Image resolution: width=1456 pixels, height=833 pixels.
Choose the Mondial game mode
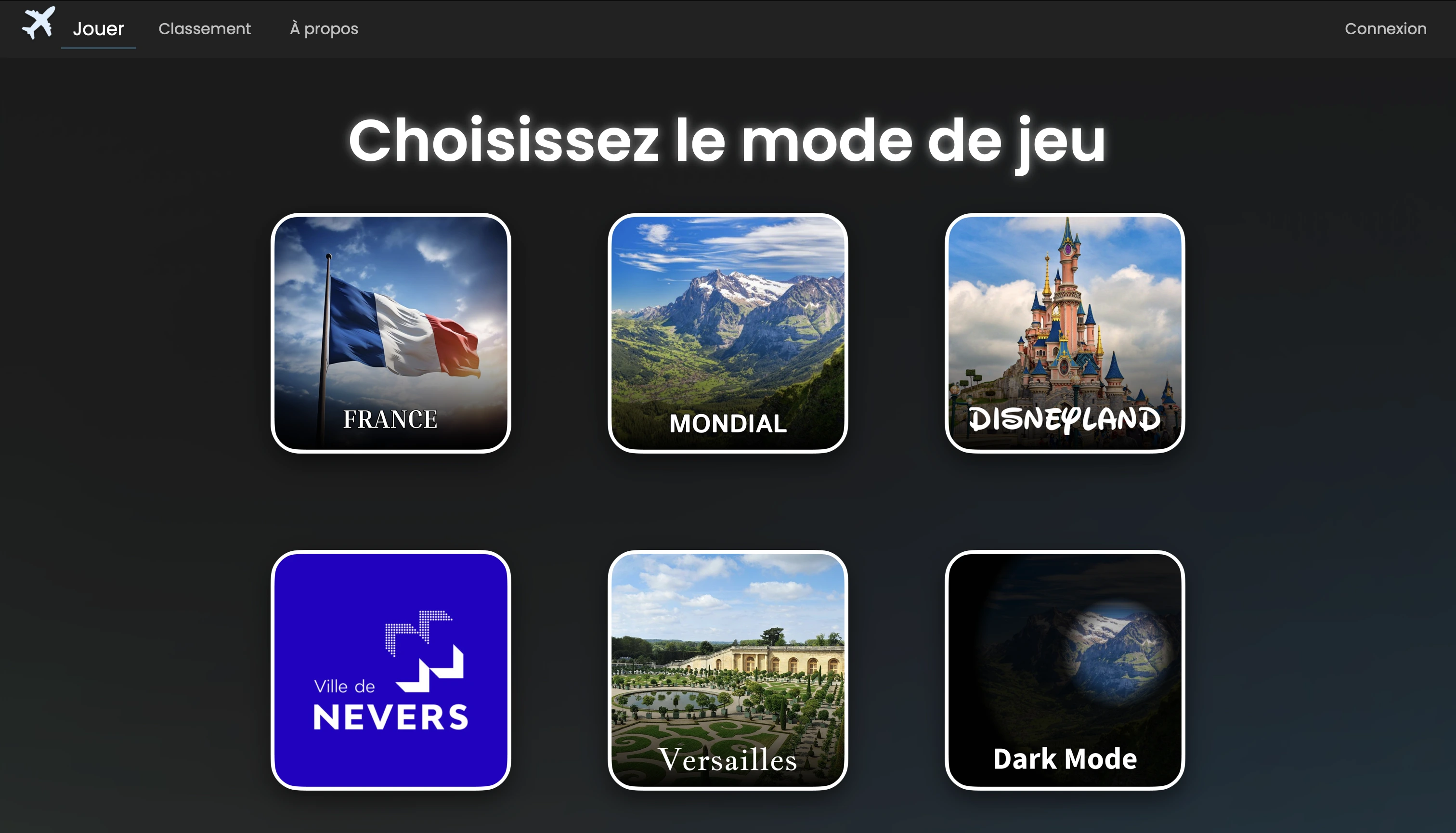point(728,333)
